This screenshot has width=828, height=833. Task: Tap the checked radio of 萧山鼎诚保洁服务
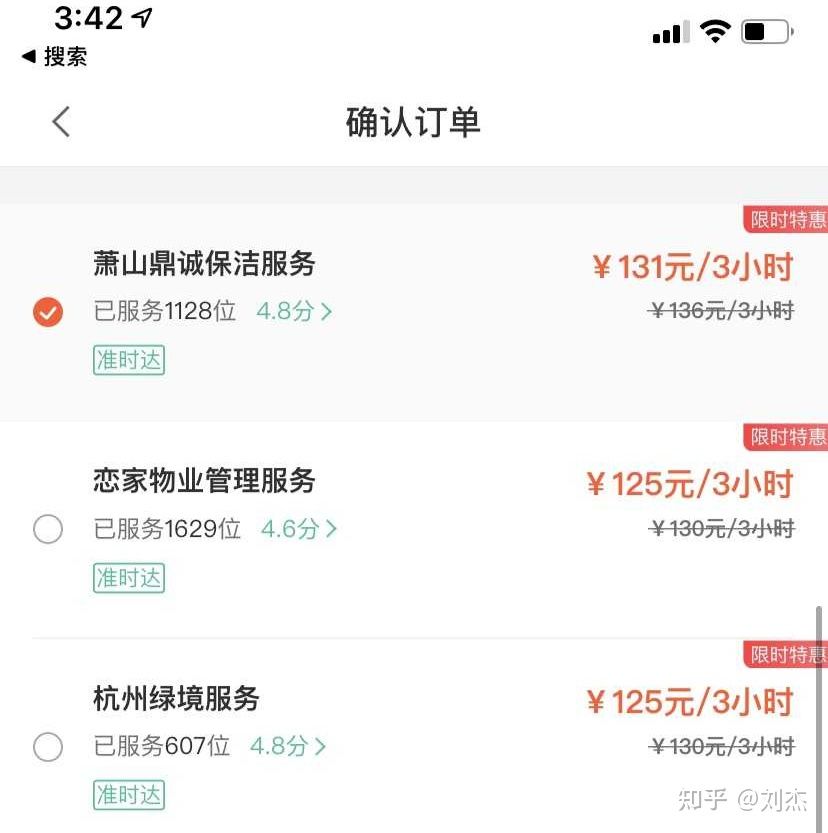(47, 311)
